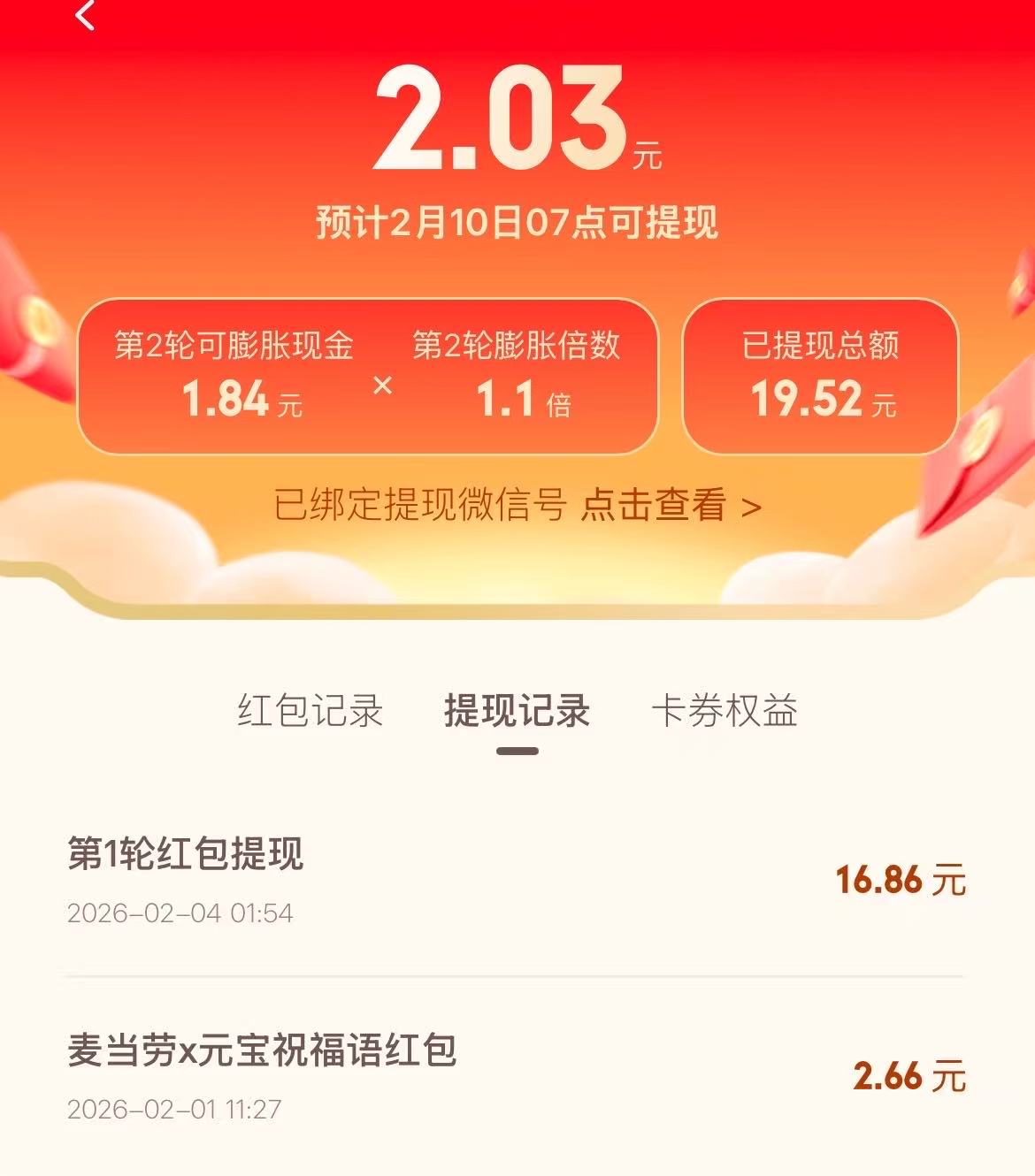Tap the 第2轮可膨胀现金 1.84元 card
This screenshot has height=1176, width=1035.
[234, 375]
